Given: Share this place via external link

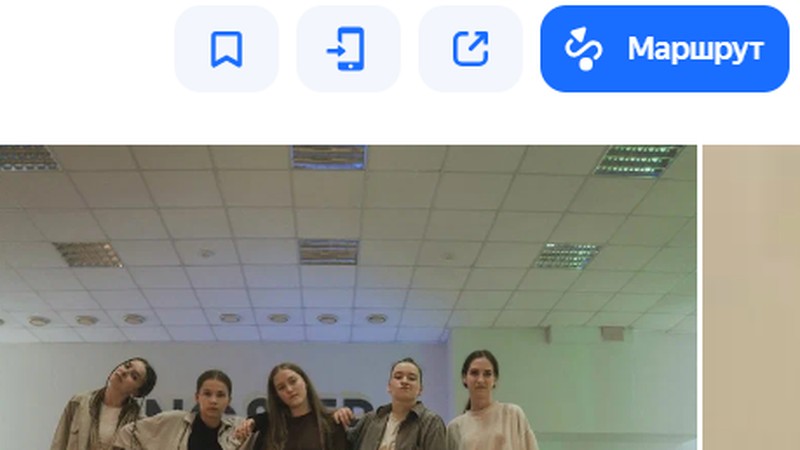Looking at the screenshot, I should 470,49.
